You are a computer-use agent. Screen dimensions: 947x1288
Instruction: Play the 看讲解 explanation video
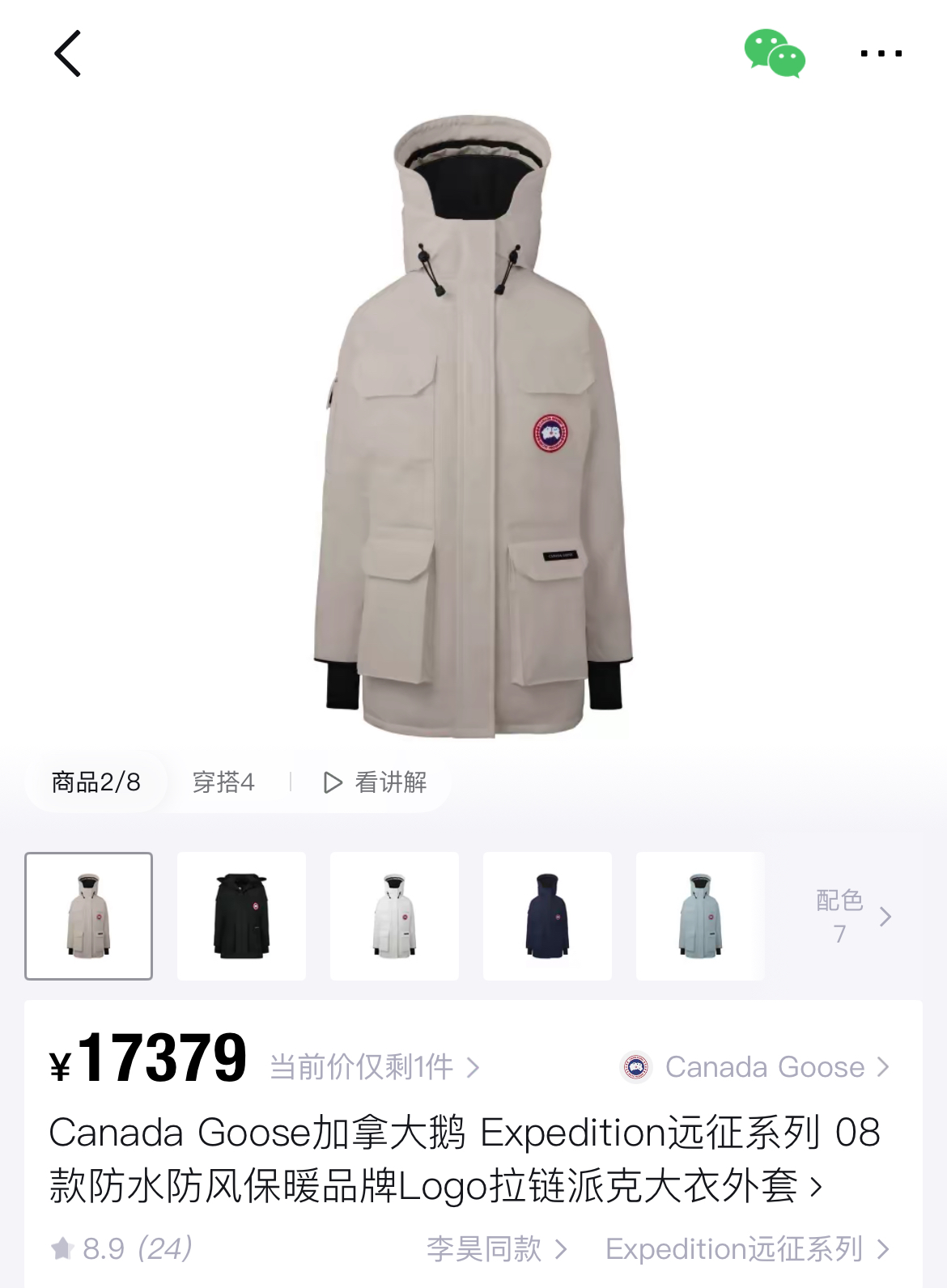[375, 782]
